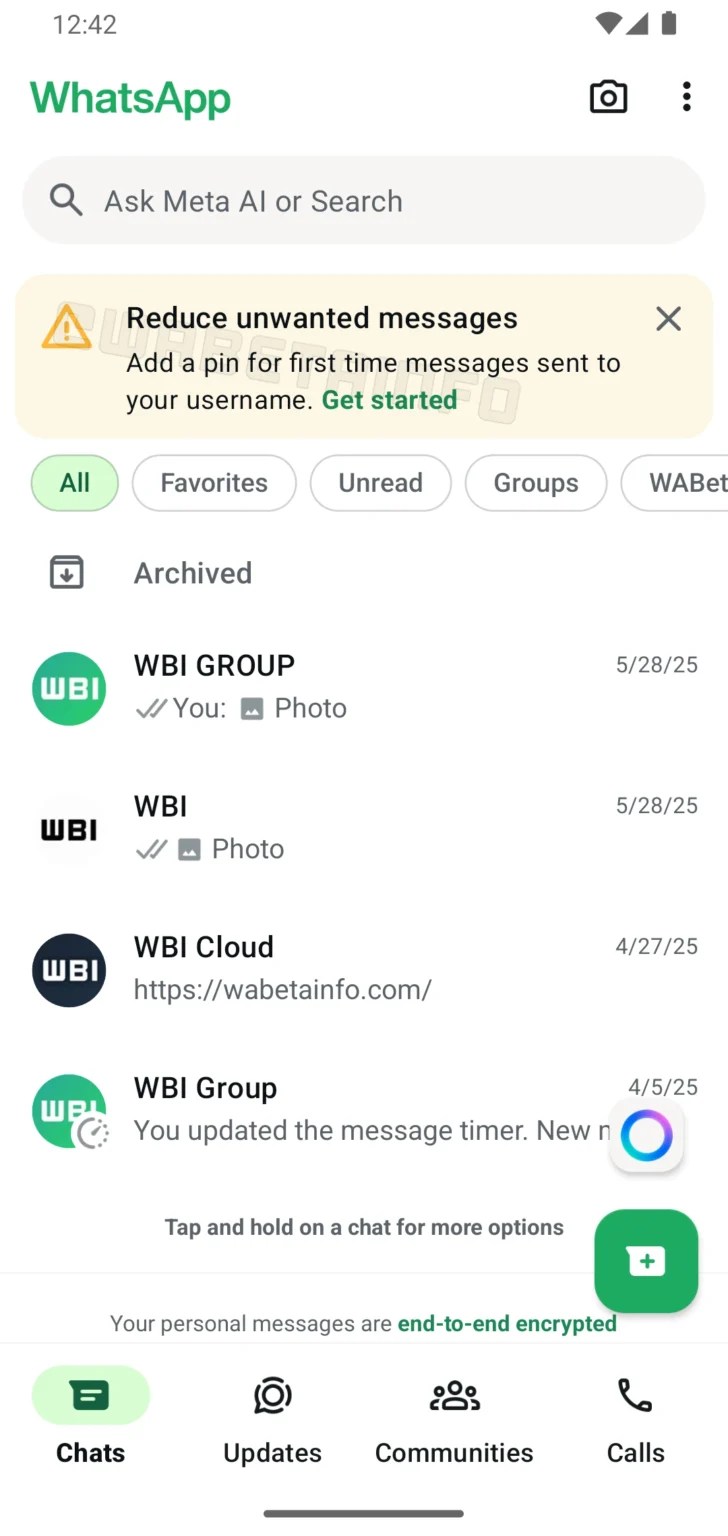Screen dimensions: 728x1536
Task: Open the chat with WBI
Action: [364, 828]
